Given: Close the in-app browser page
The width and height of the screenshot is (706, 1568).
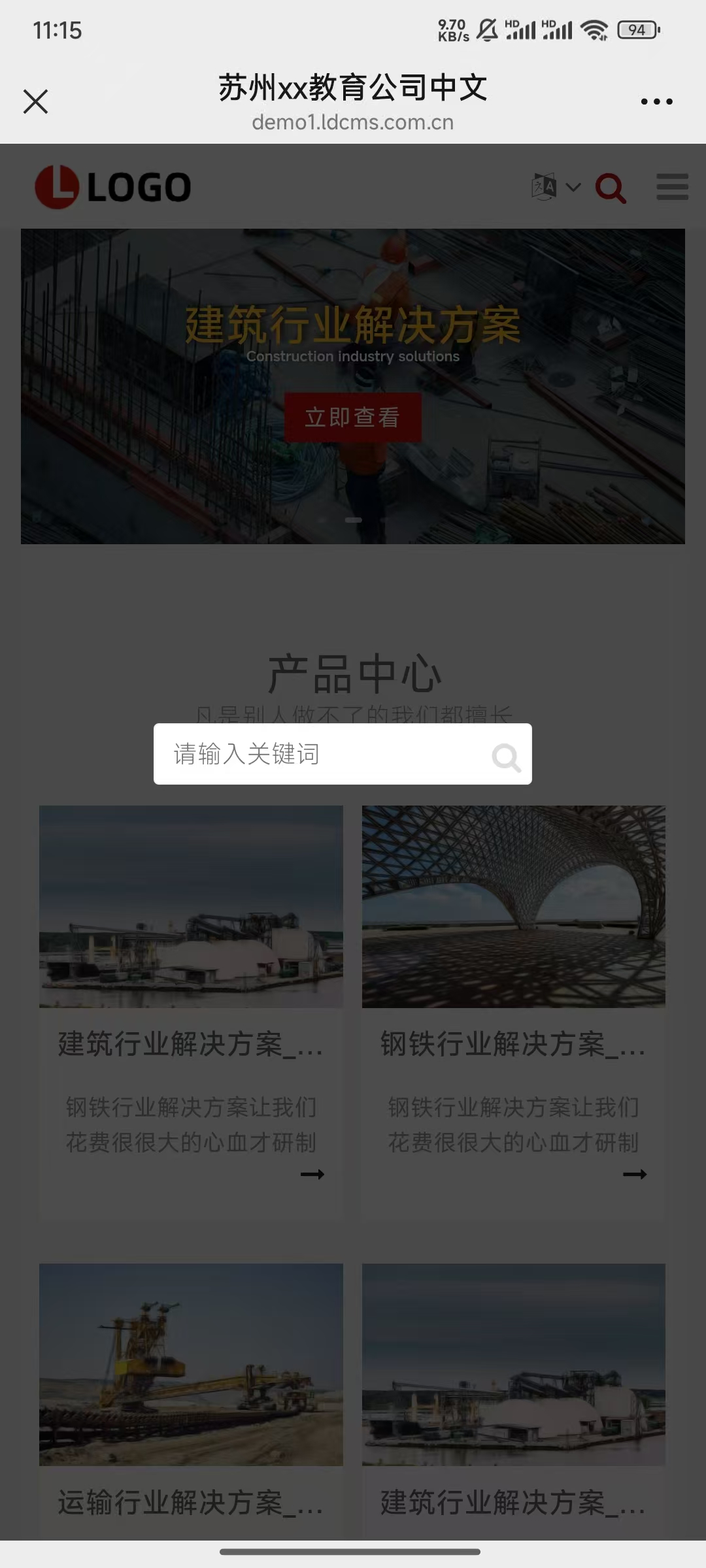Looking at the screenshot, I should pos(35,101).
